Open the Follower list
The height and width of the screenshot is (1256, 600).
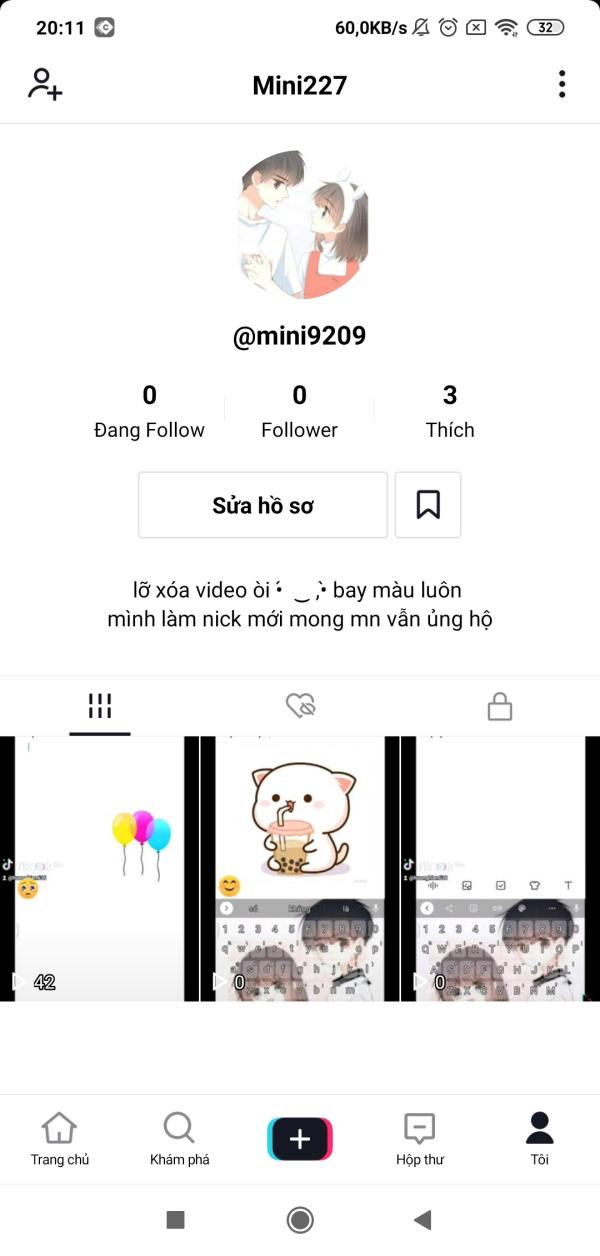pos(299,412)
